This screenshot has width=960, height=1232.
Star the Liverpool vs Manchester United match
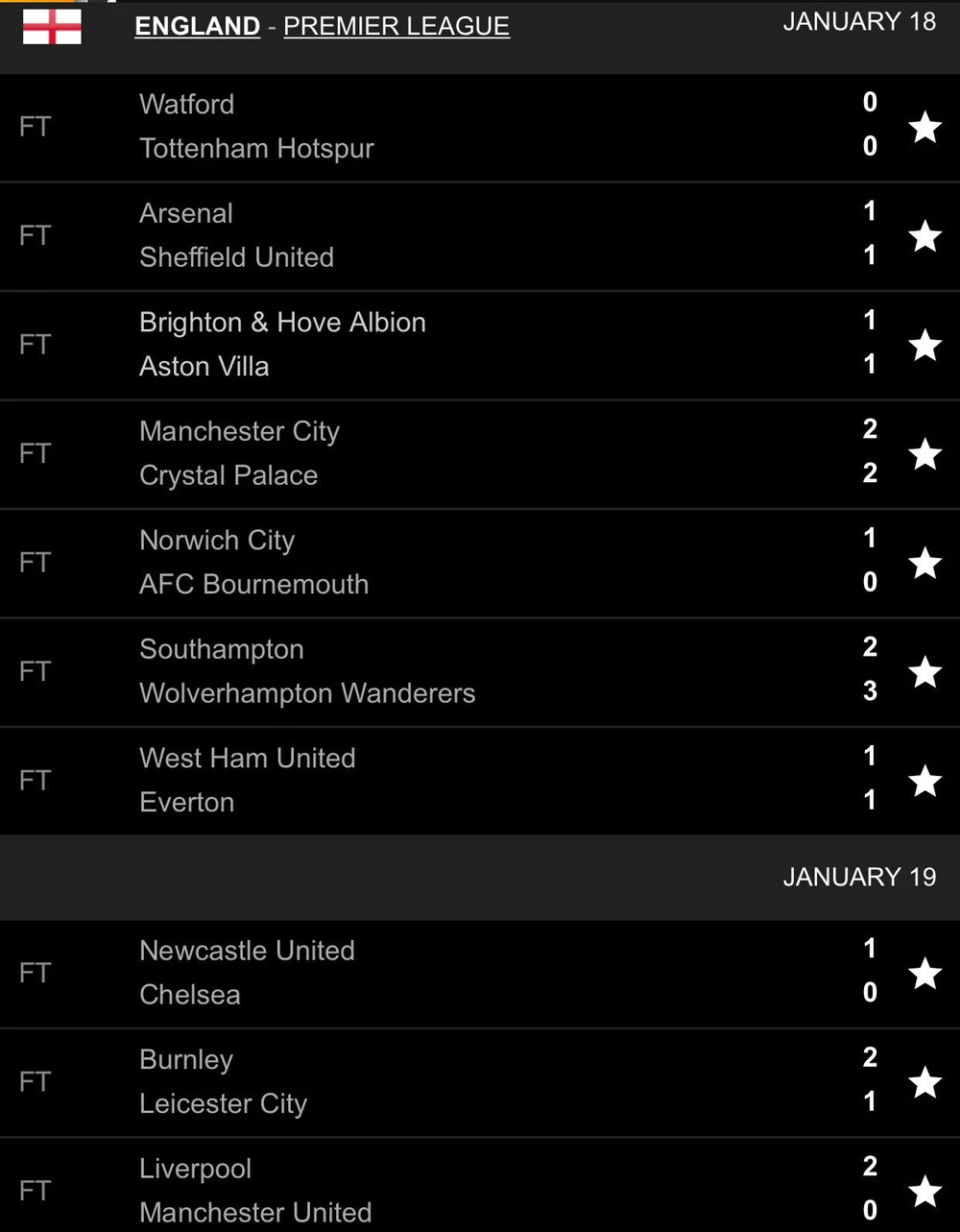pos(924,1191)
